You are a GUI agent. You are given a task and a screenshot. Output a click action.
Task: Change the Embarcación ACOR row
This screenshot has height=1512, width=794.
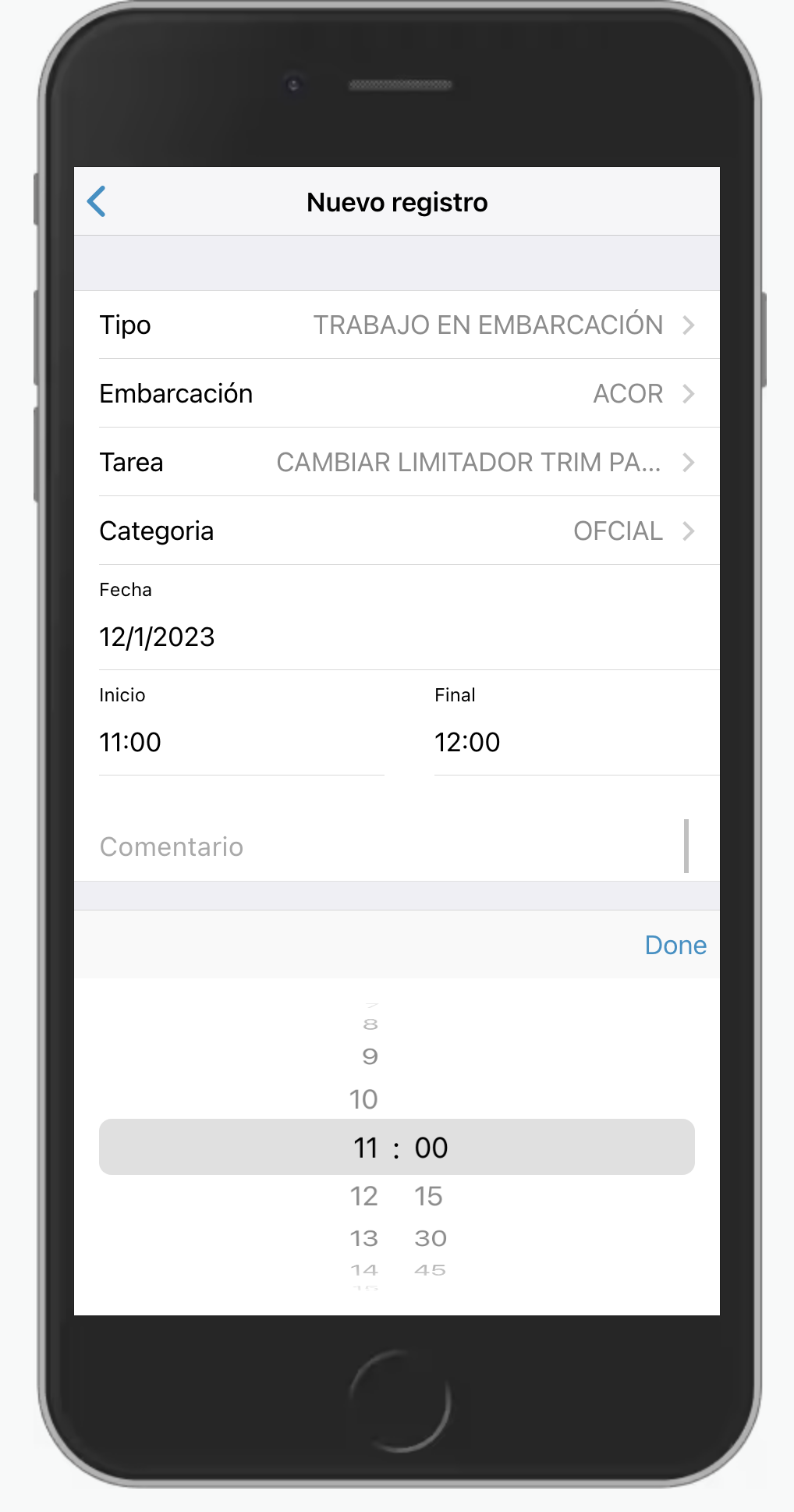[x=396, y=393]
